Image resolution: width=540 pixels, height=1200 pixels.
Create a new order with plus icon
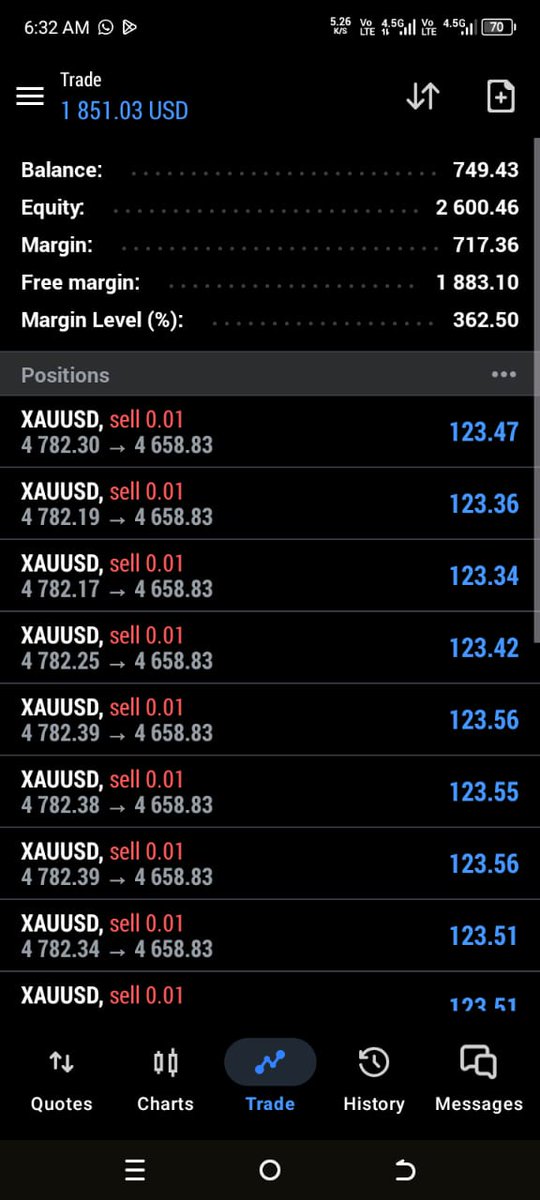point(500,96)
